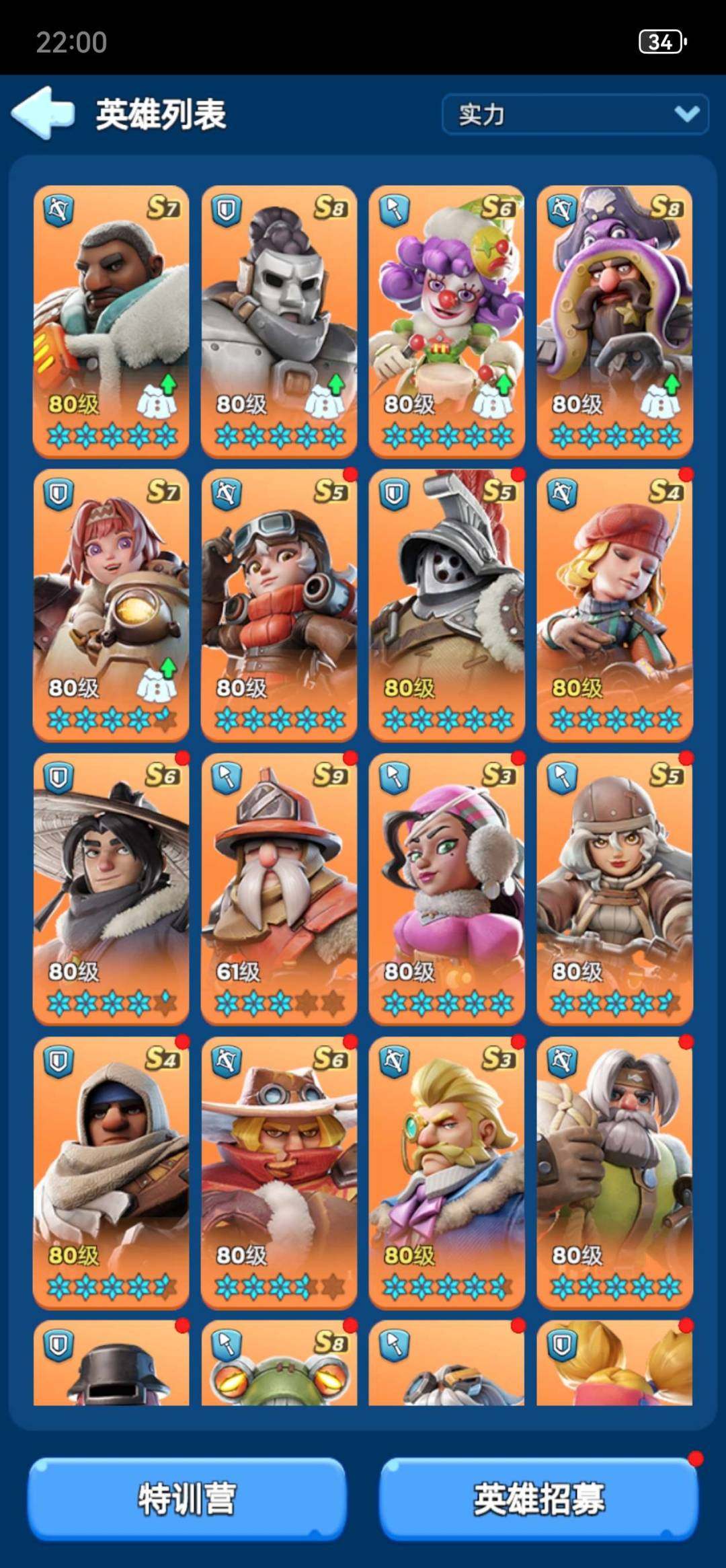View the S4 red beret hero card
The height and width of the screenshot is (1568, 726).
pos(615,605)
